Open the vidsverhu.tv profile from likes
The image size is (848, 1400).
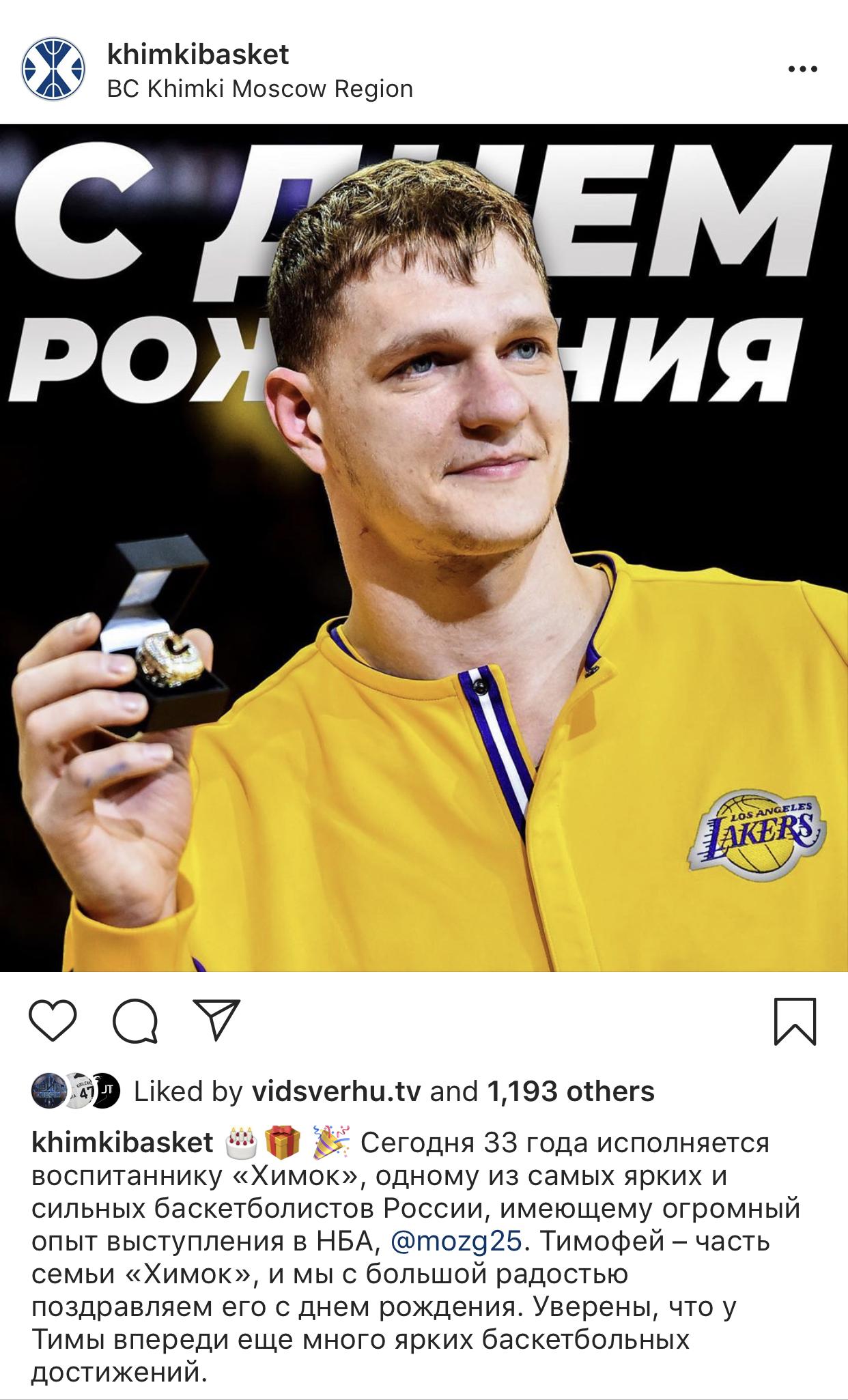pyautogui.click(x=337, y=1091)
